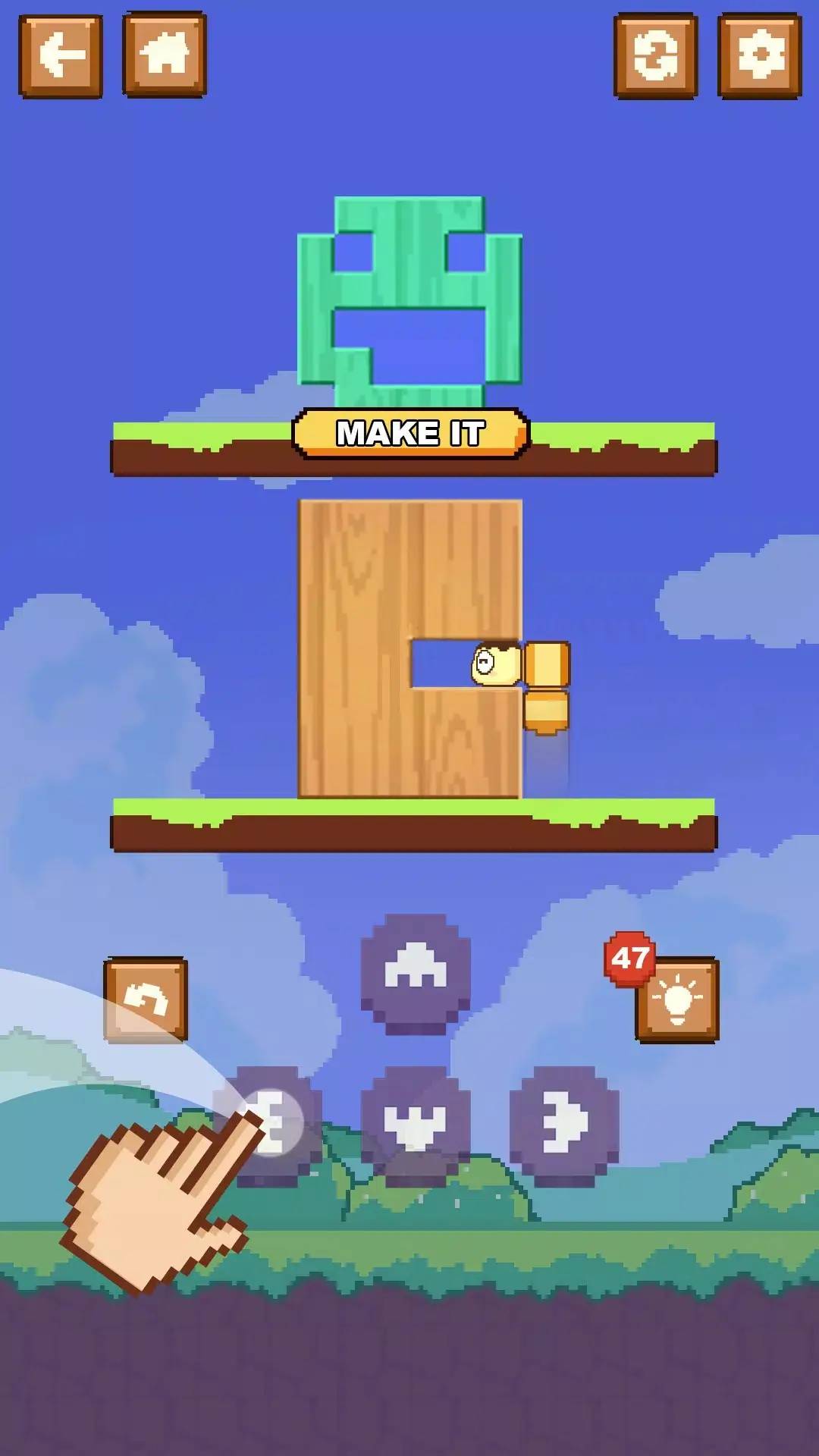Return to the home menu

coord(165,56)
